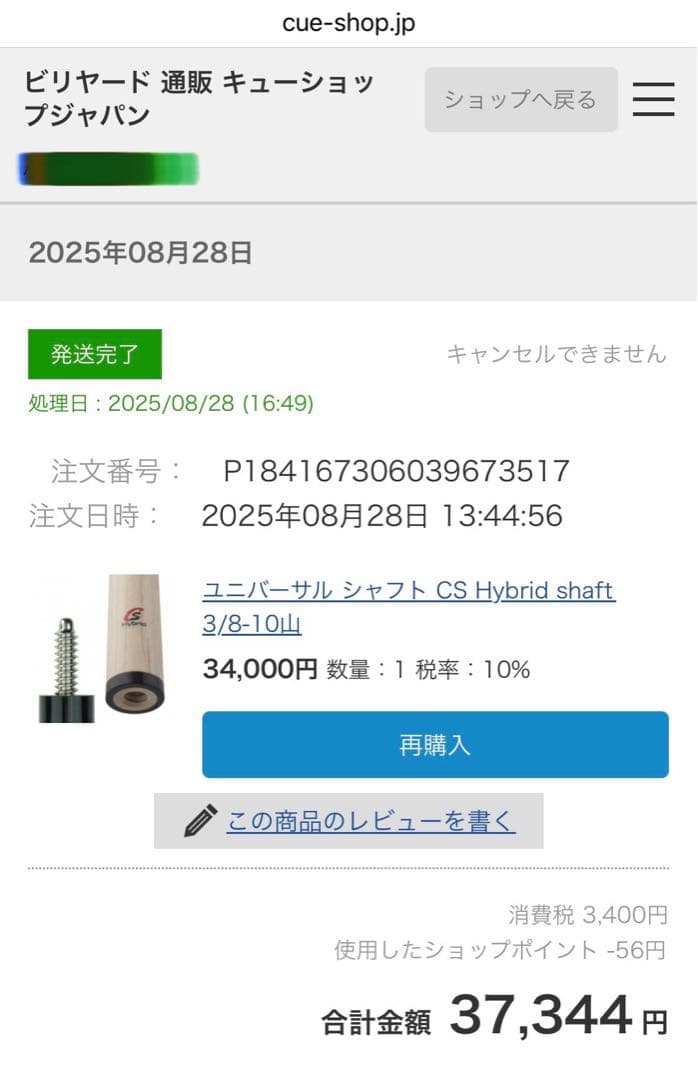
Task: Open the hamburger menu
Action: point(653,99)
